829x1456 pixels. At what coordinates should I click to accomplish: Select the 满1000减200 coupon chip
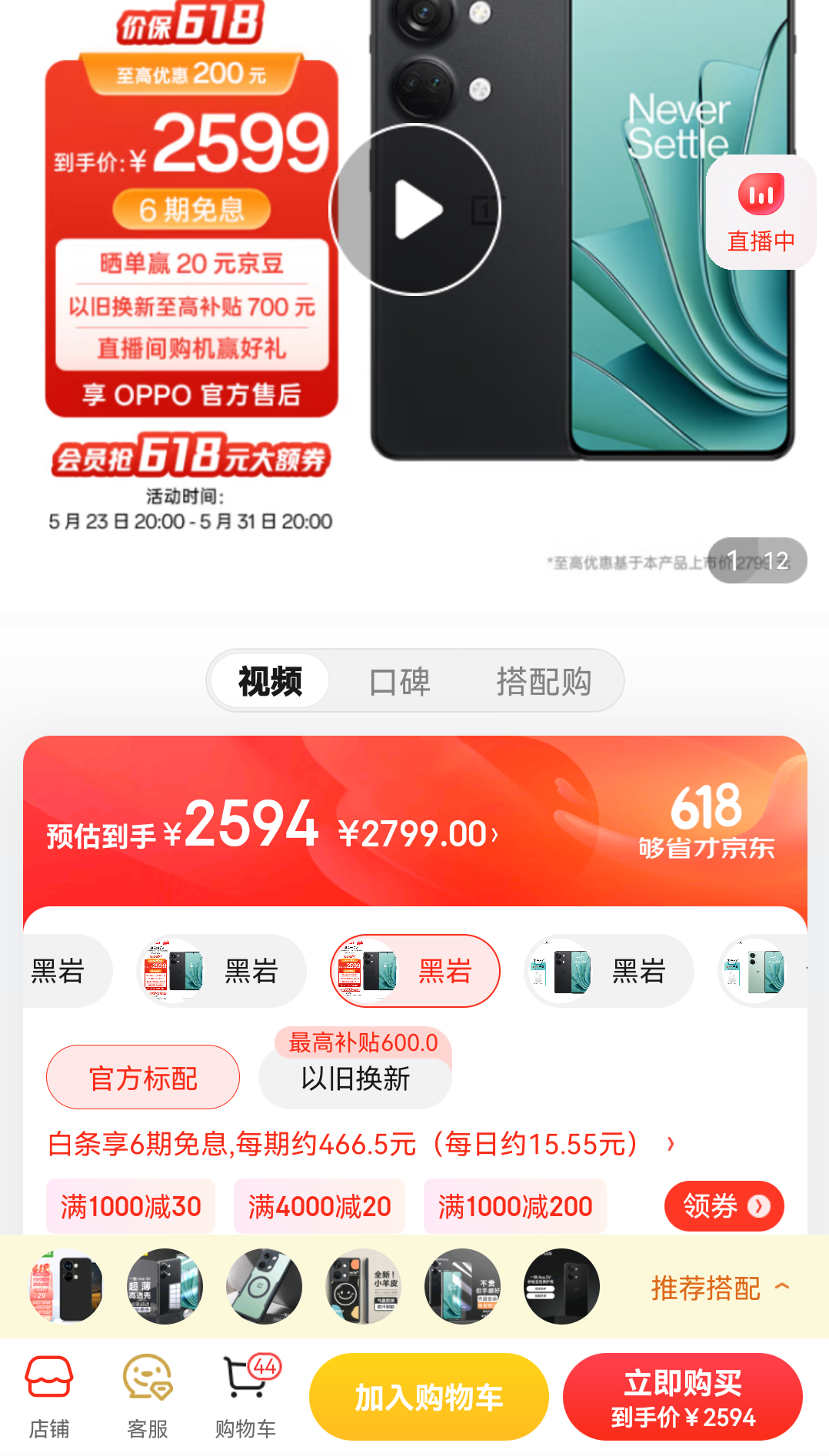point(514,1206)
